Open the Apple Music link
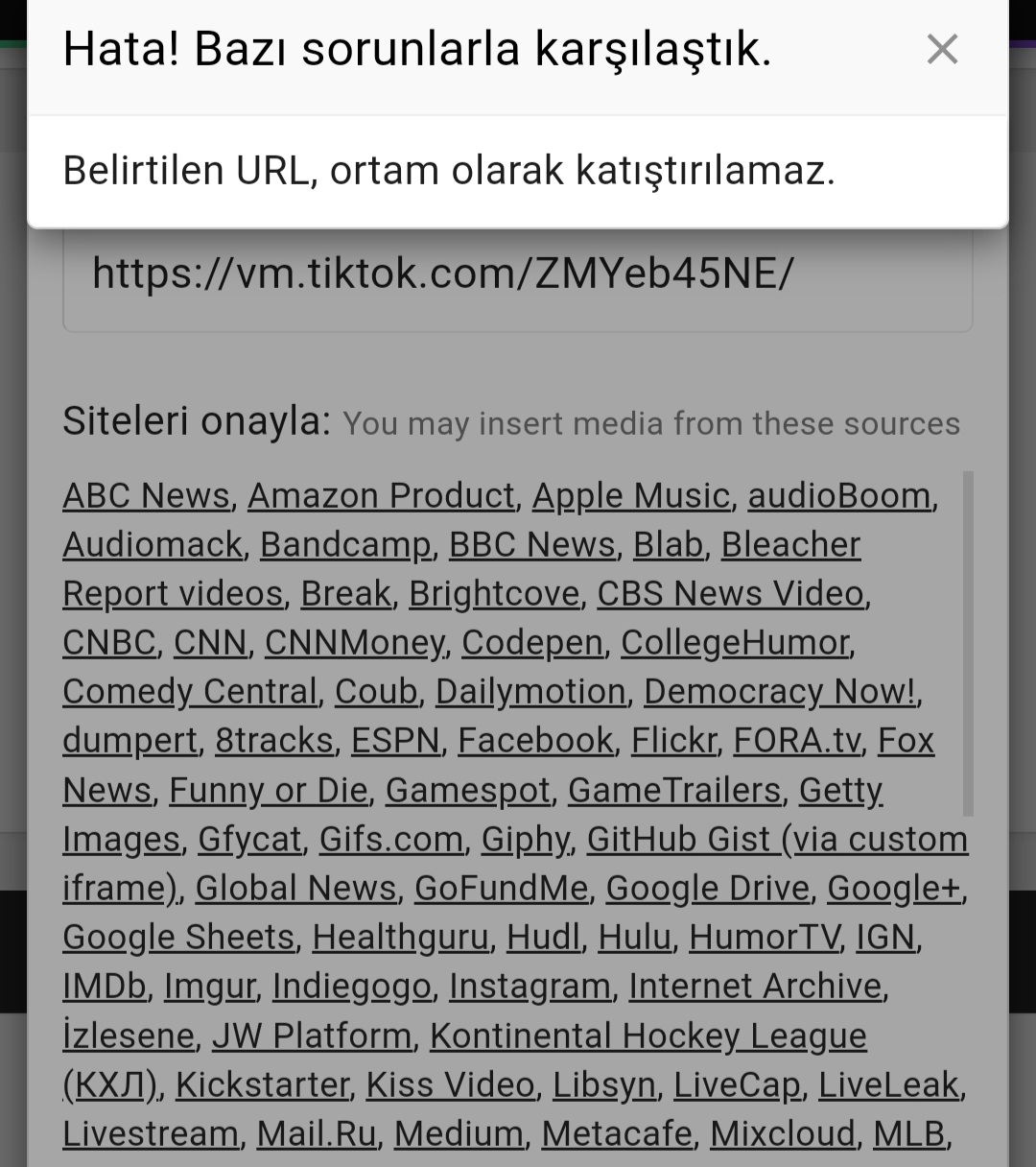 click(x=630, y=496)
